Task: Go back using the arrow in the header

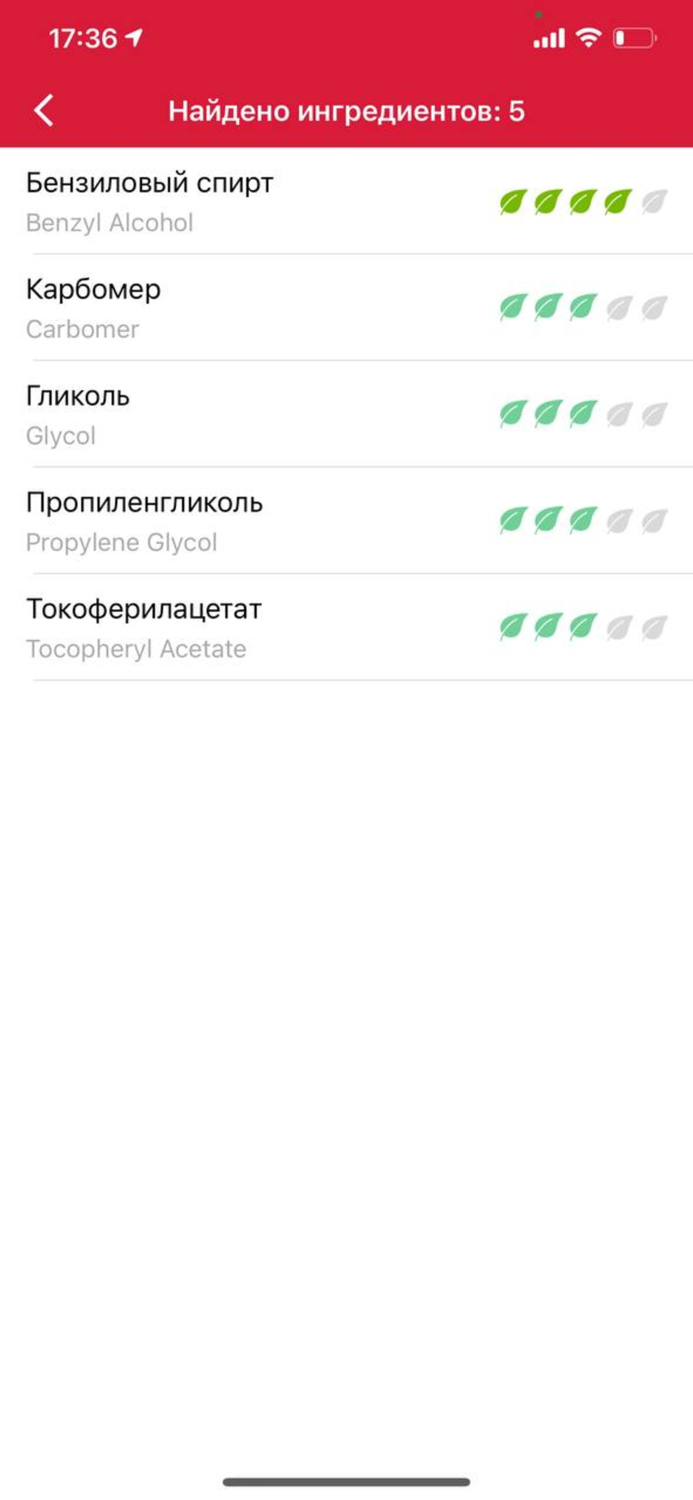Action: click(44, 110)
